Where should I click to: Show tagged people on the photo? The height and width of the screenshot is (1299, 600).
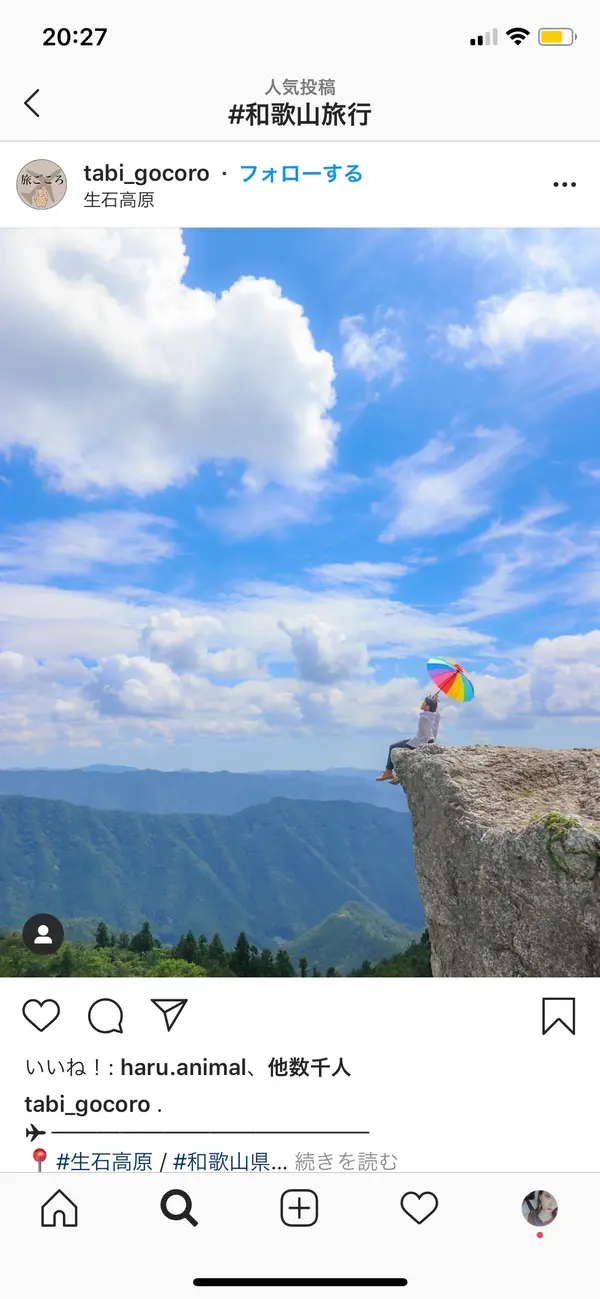(43, 934)
